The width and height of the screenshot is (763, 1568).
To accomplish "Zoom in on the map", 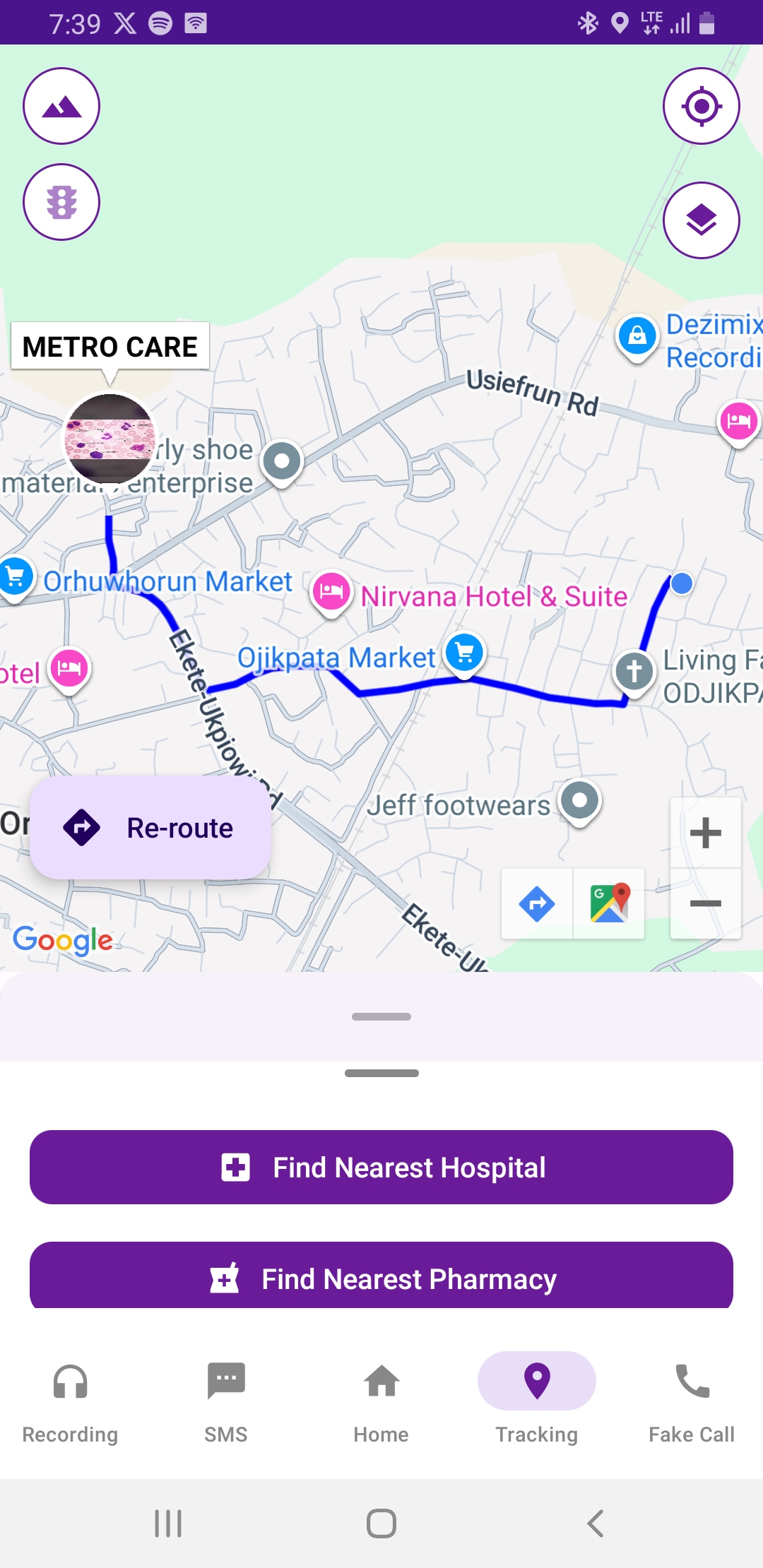I will (705, 833).
